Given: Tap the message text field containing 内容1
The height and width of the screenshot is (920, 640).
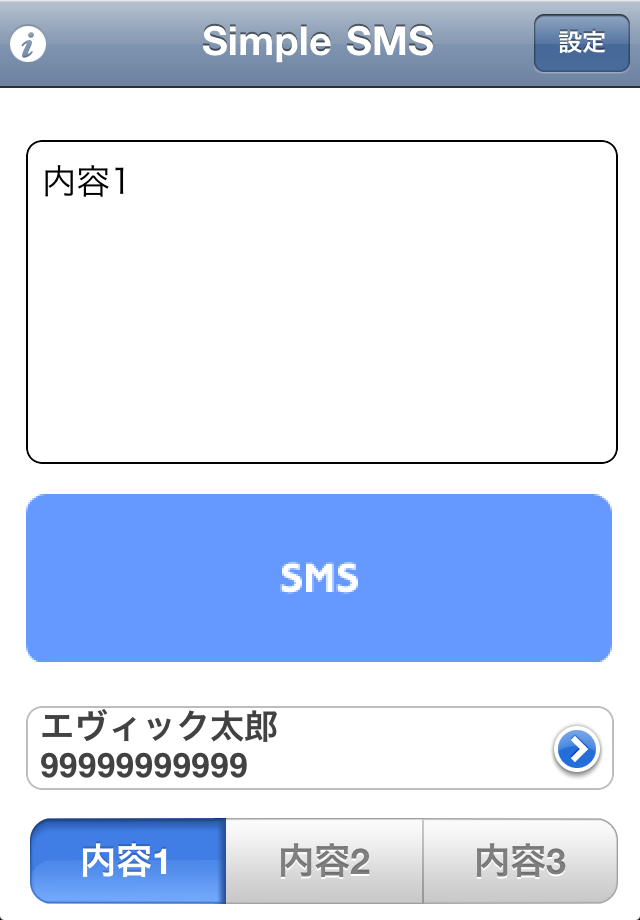Looking at the screenshot, I should click(x=320, y=302).
